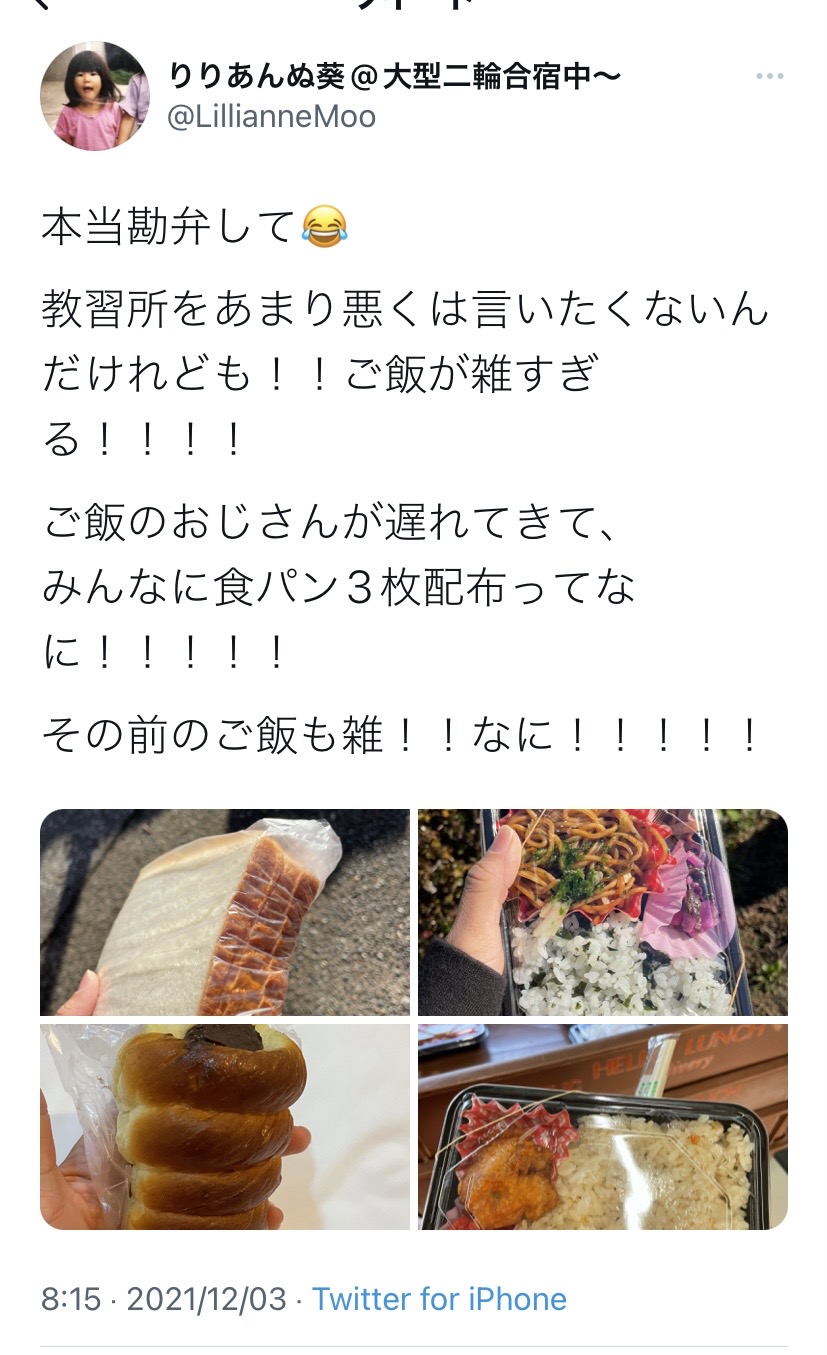Image resolution: width=827 pixels, height=1355 pixels.
Task: Open the @LillianneMoo profile handle
Action: click(271, 117)
